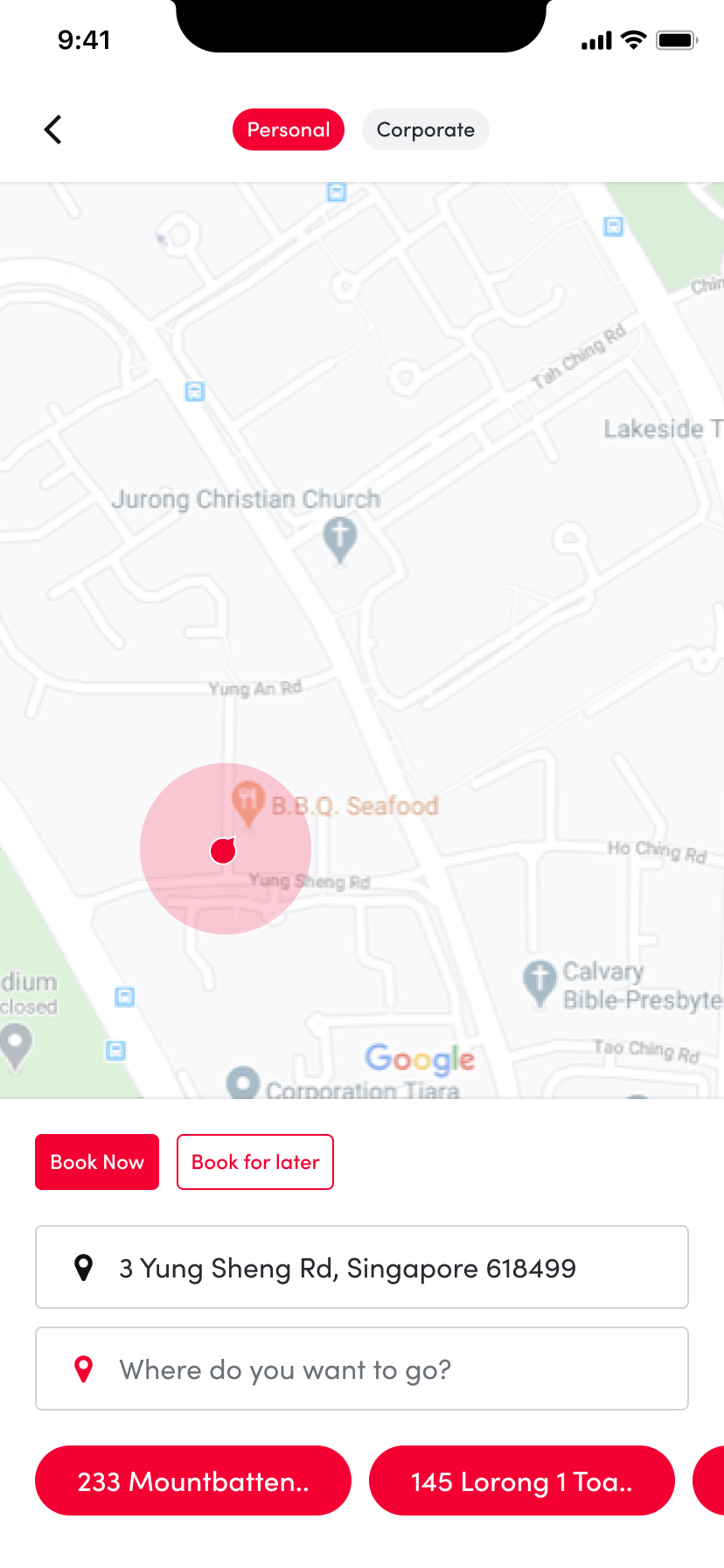Screen dimensions: 724x1568
Task: Switch to the Corporate tab
Action: (x=425, y=129)
